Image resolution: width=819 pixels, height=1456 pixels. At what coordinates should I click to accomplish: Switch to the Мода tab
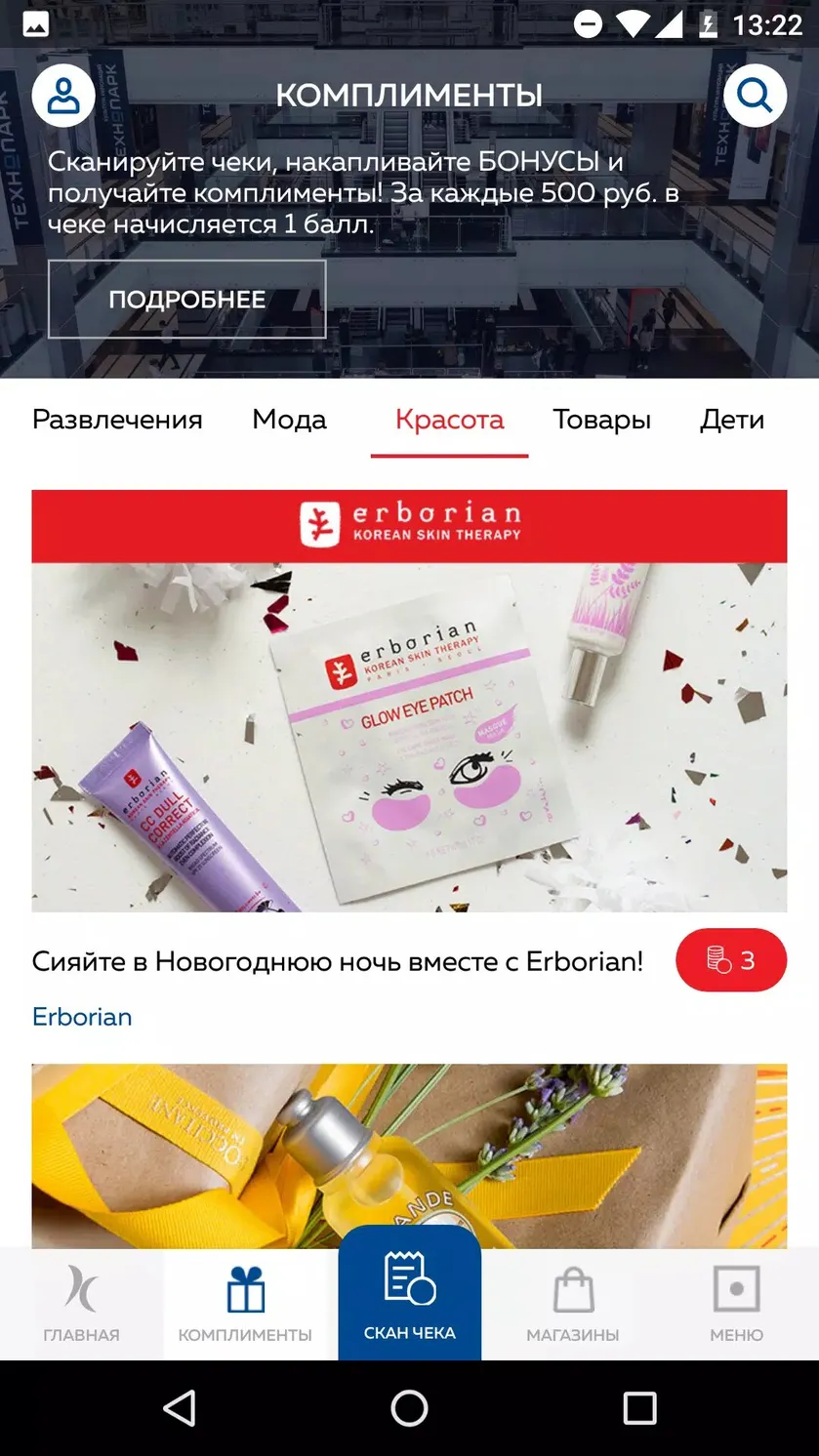point(289,420)
